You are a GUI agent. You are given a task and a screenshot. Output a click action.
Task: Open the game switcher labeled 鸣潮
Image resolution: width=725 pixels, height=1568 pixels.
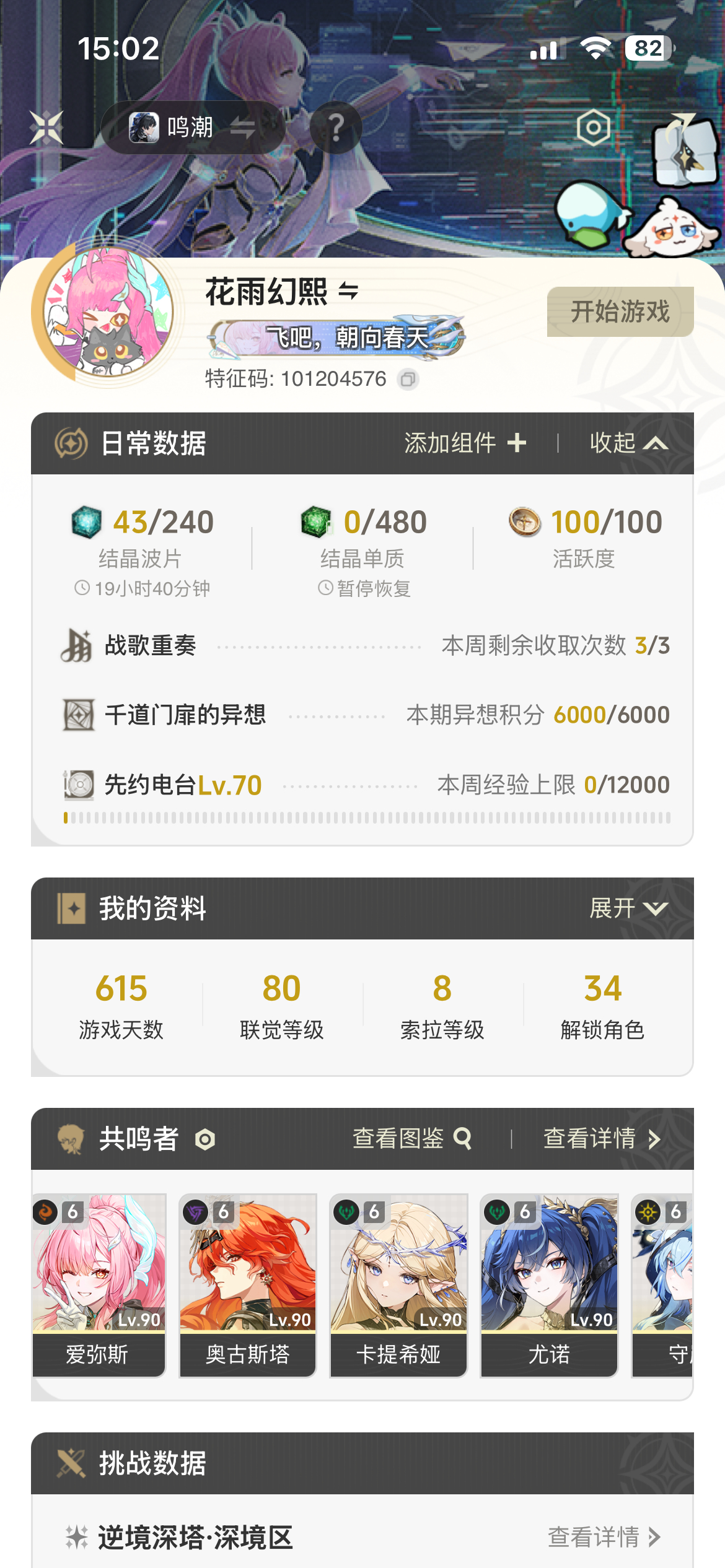192,128
